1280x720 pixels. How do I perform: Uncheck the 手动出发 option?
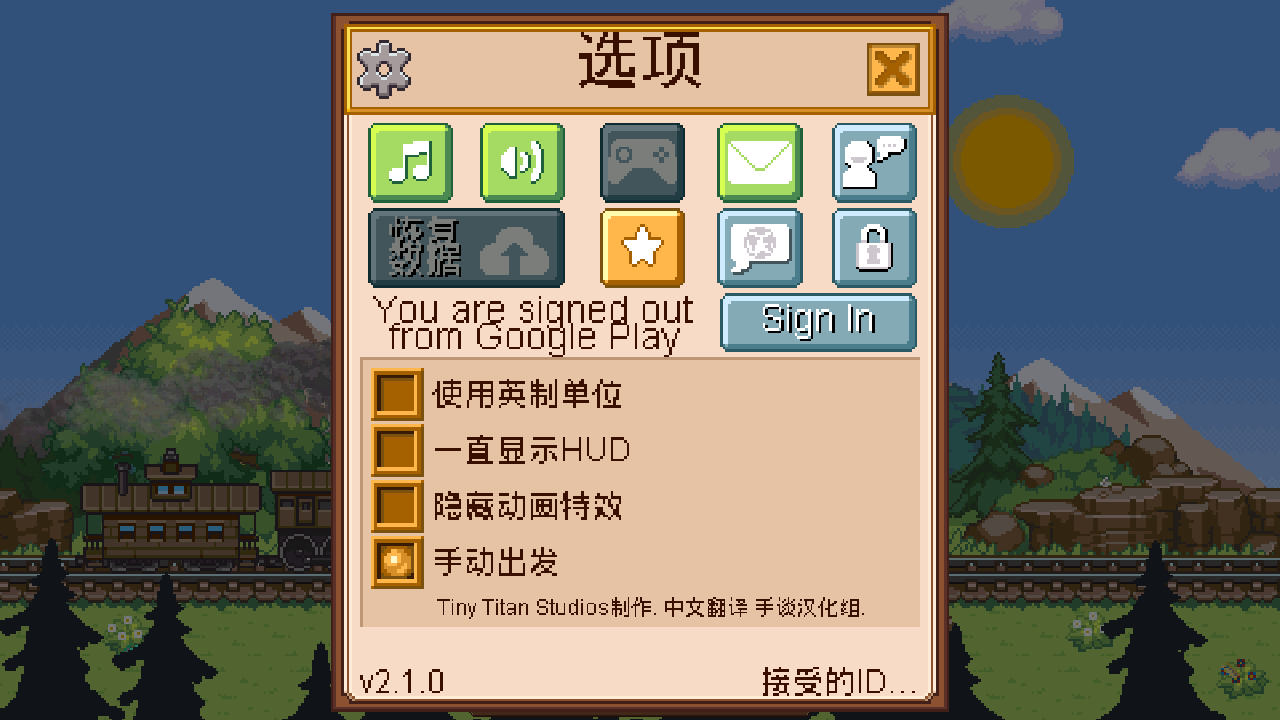click(397, 562)
